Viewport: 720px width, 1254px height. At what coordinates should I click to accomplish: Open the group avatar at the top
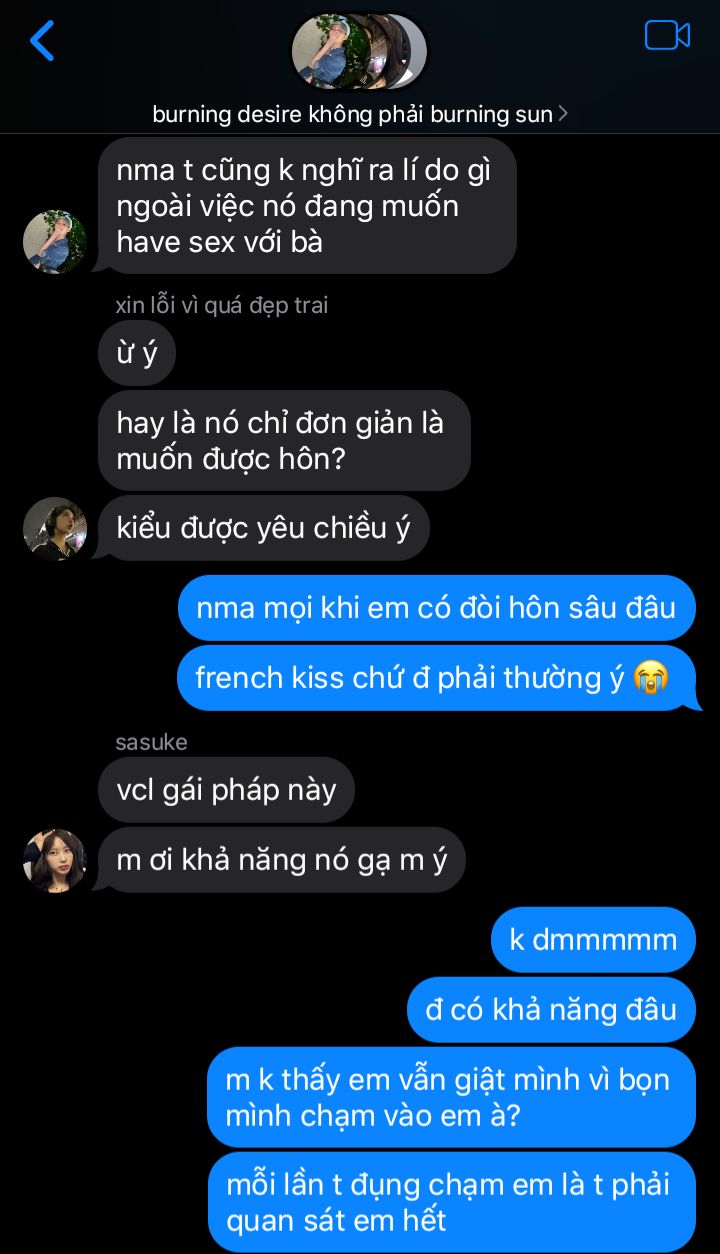[x=359, y=51]
